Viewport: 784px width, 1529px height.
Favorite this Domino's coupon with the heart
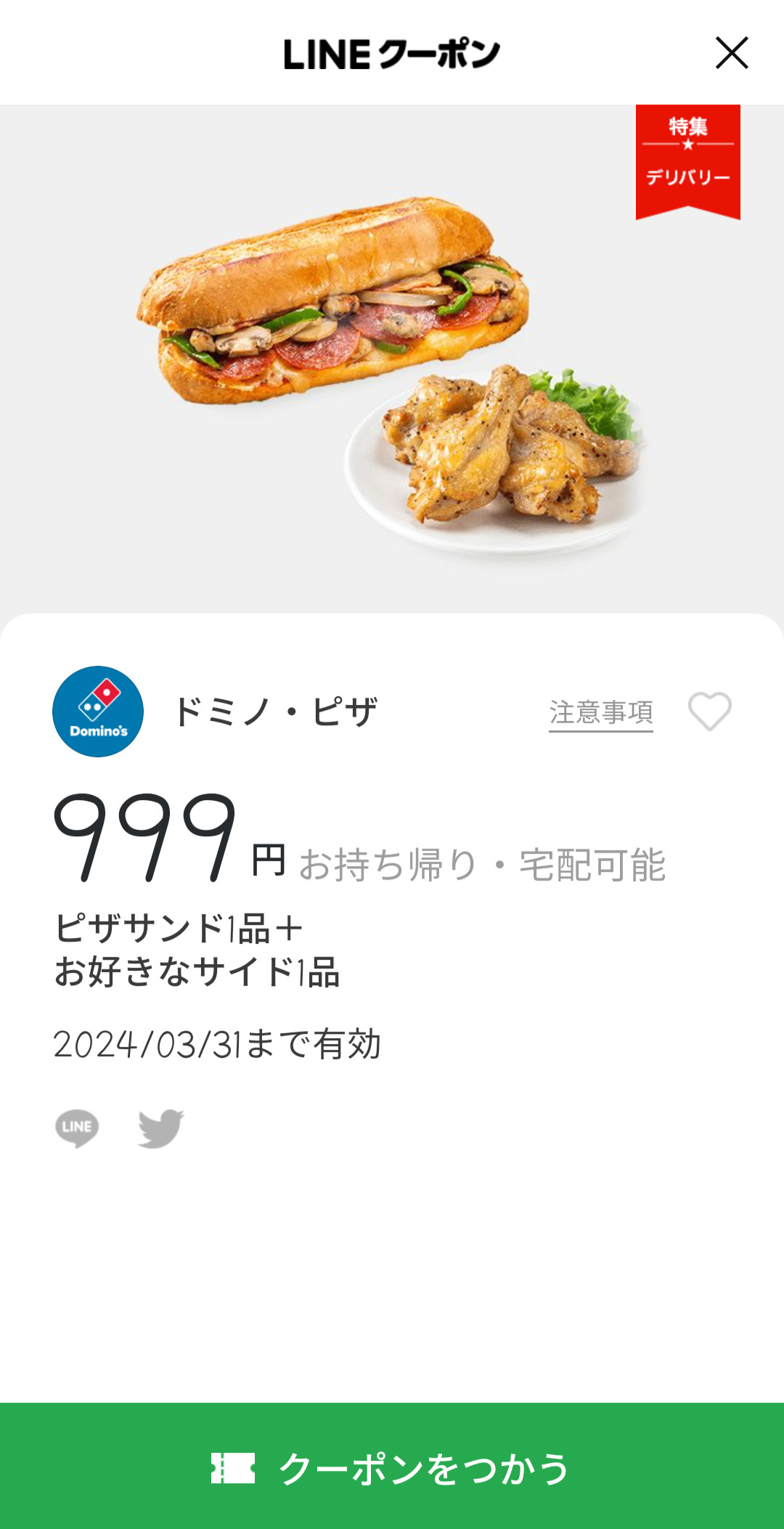[709, 712]
